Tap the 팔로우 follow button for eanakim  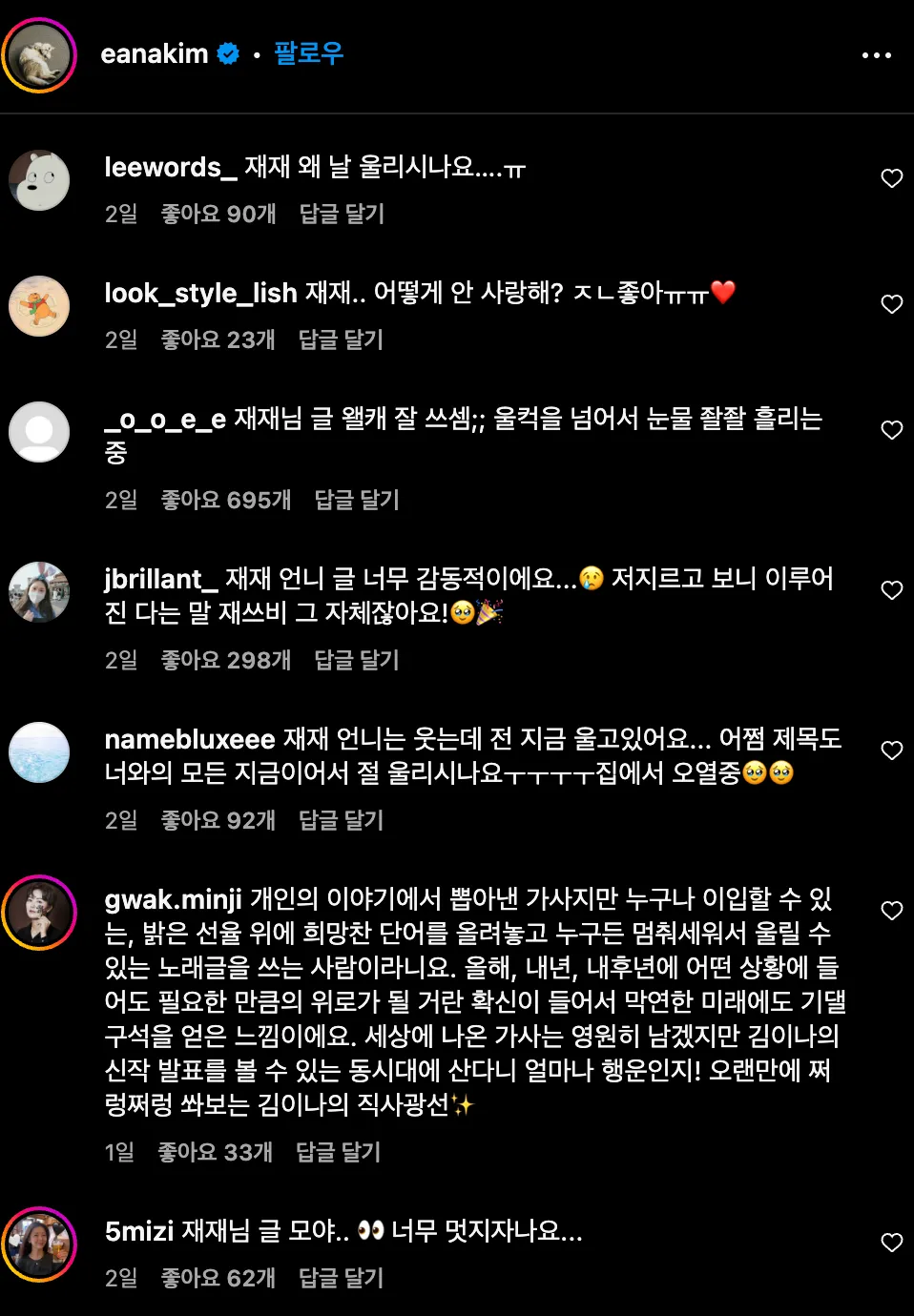coord(308,53)
